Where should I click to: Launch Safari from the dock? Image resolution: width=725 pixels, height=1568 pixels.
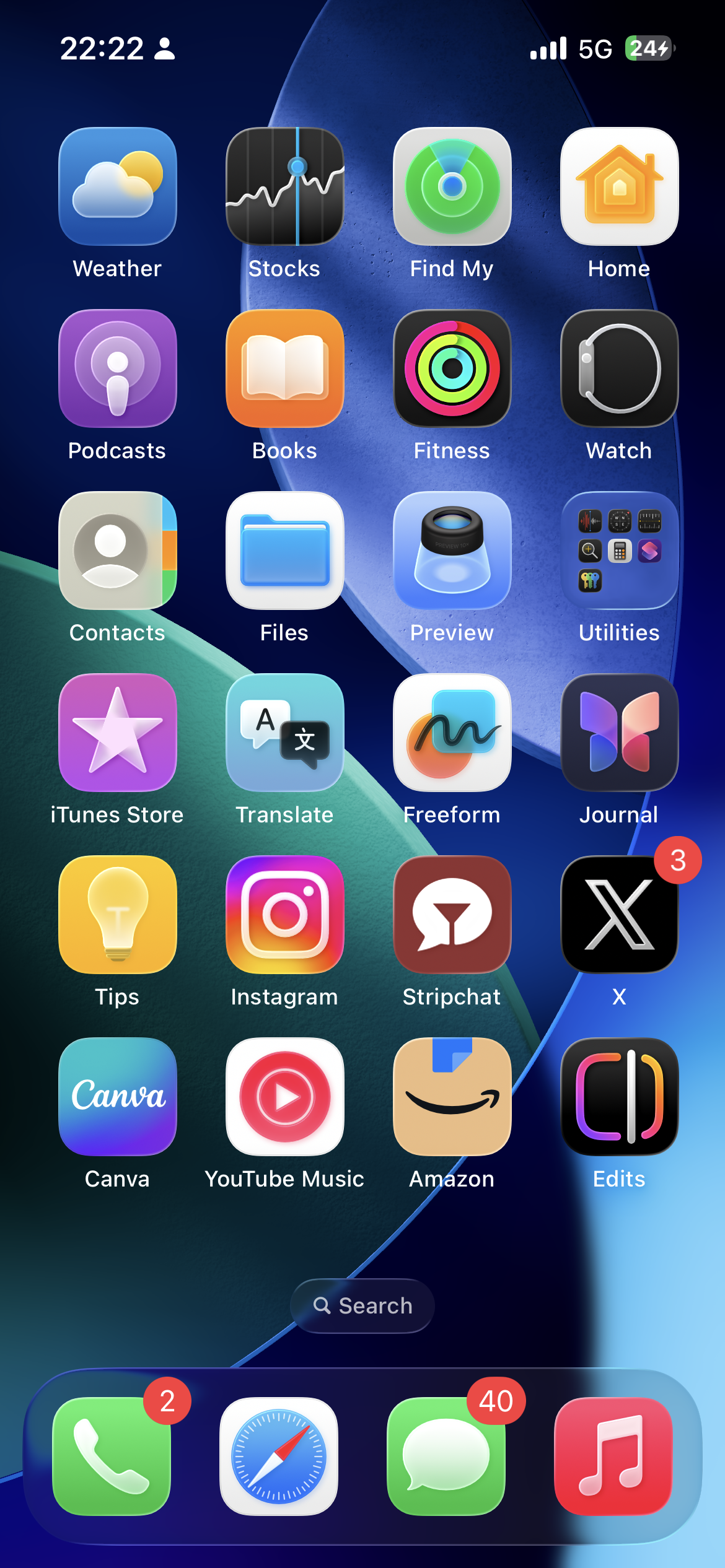pyautogui.click(x=279, y=1456)
